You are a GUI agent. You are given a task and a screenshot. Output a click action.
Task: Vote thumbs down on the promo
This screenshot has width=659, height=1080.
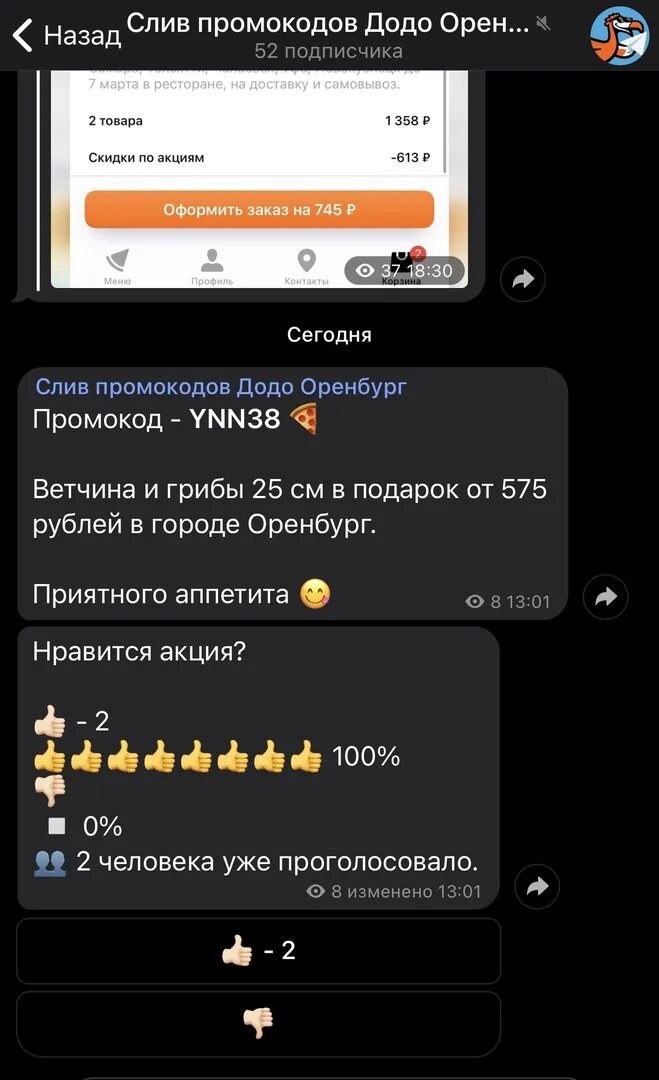pos(258,1024)
